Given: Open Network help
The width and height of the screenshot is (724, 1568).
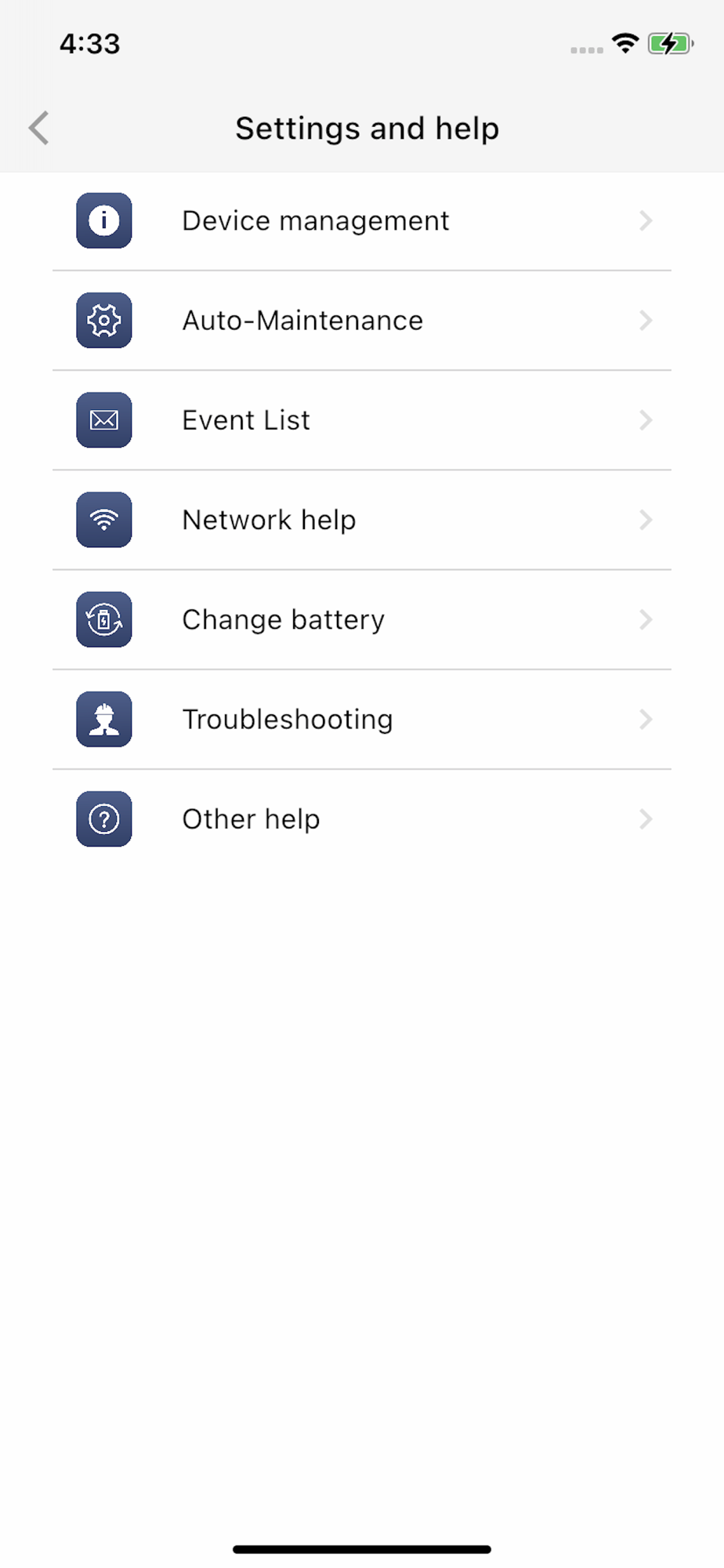Looking at the screenshot, I should click(362, 520).
